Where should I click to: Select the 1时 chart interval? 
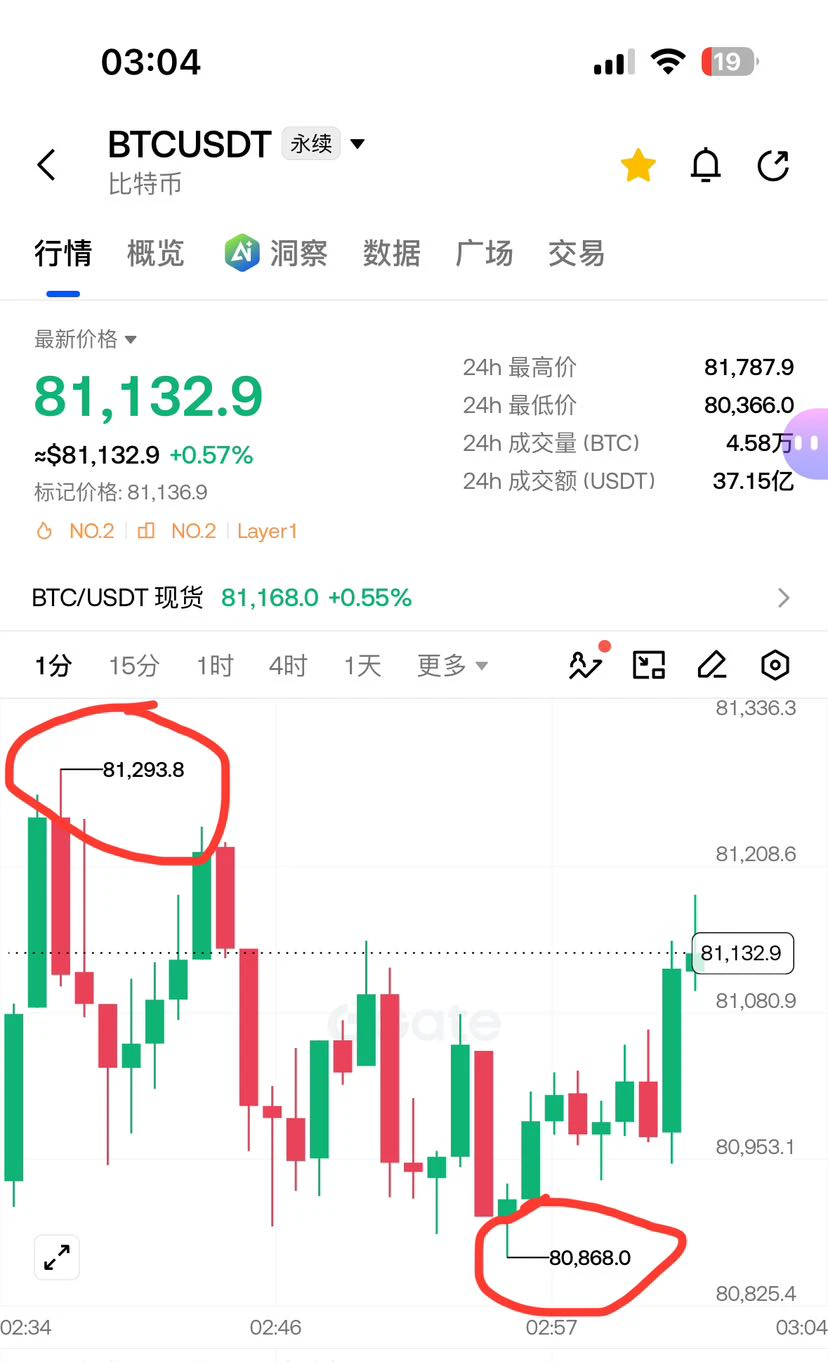(215, 665)
